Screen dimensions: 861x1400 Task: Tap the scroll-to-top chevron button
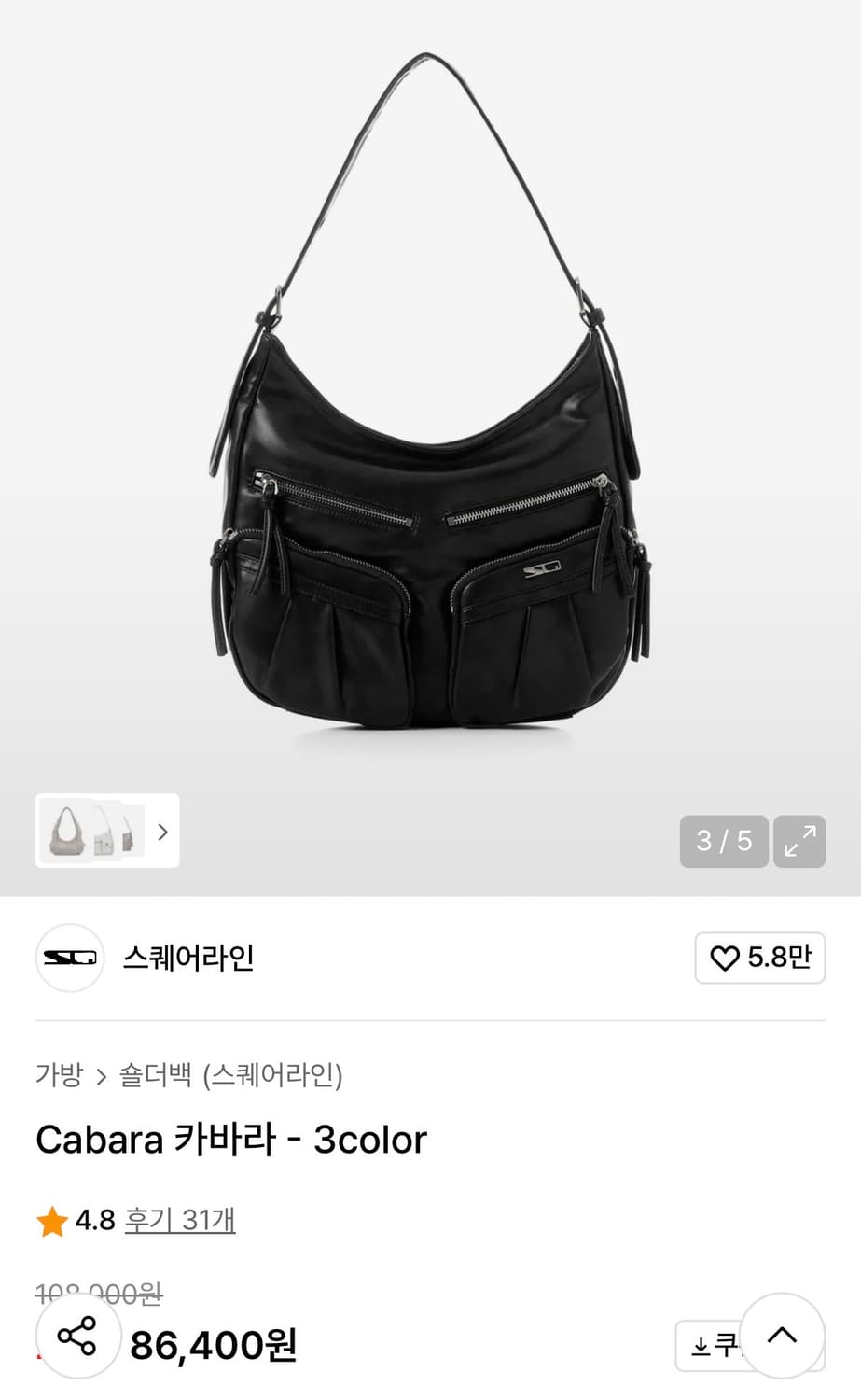pos(783,1337)
